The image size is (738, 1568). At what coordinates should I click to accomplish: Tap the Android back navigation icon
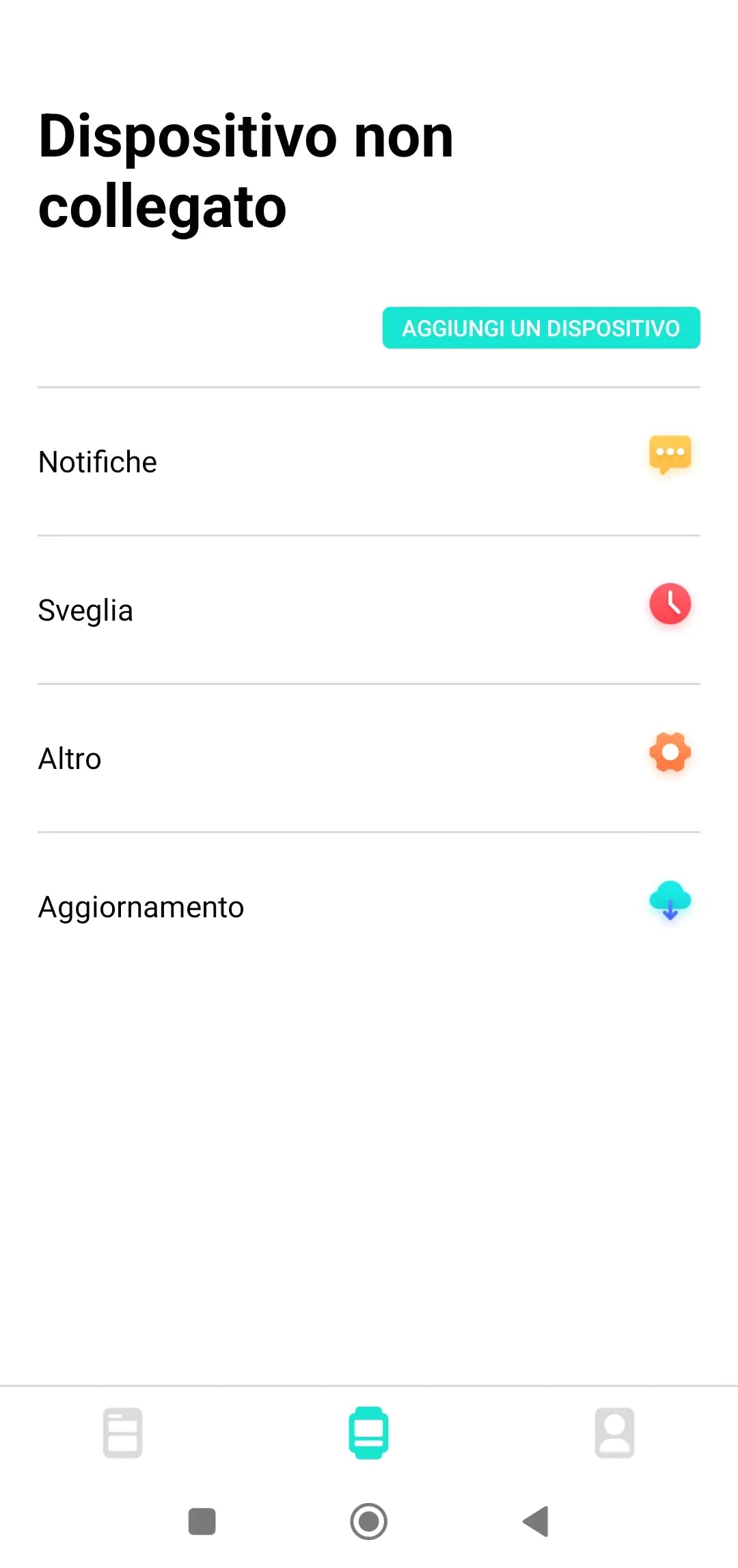(x=536, y=1521)
